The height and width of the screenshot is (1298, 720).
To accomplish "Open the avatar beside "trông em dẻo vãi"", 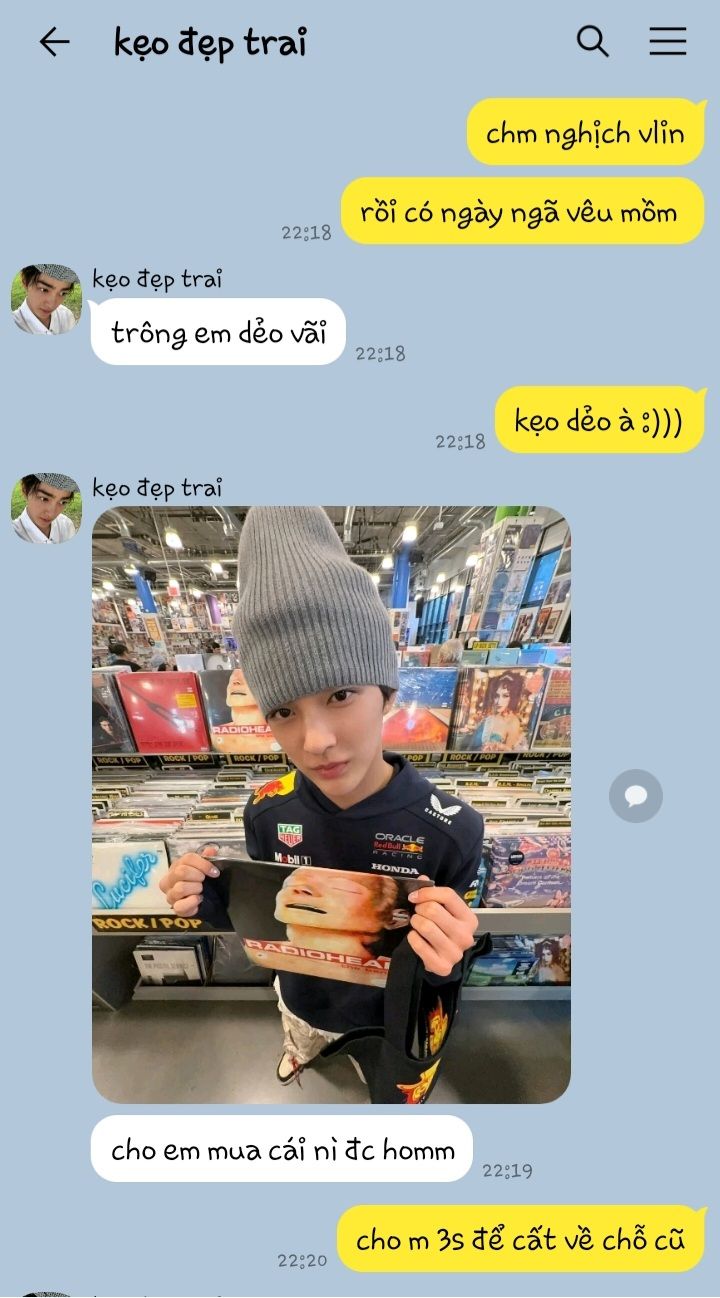I will (x=46, y=299).
